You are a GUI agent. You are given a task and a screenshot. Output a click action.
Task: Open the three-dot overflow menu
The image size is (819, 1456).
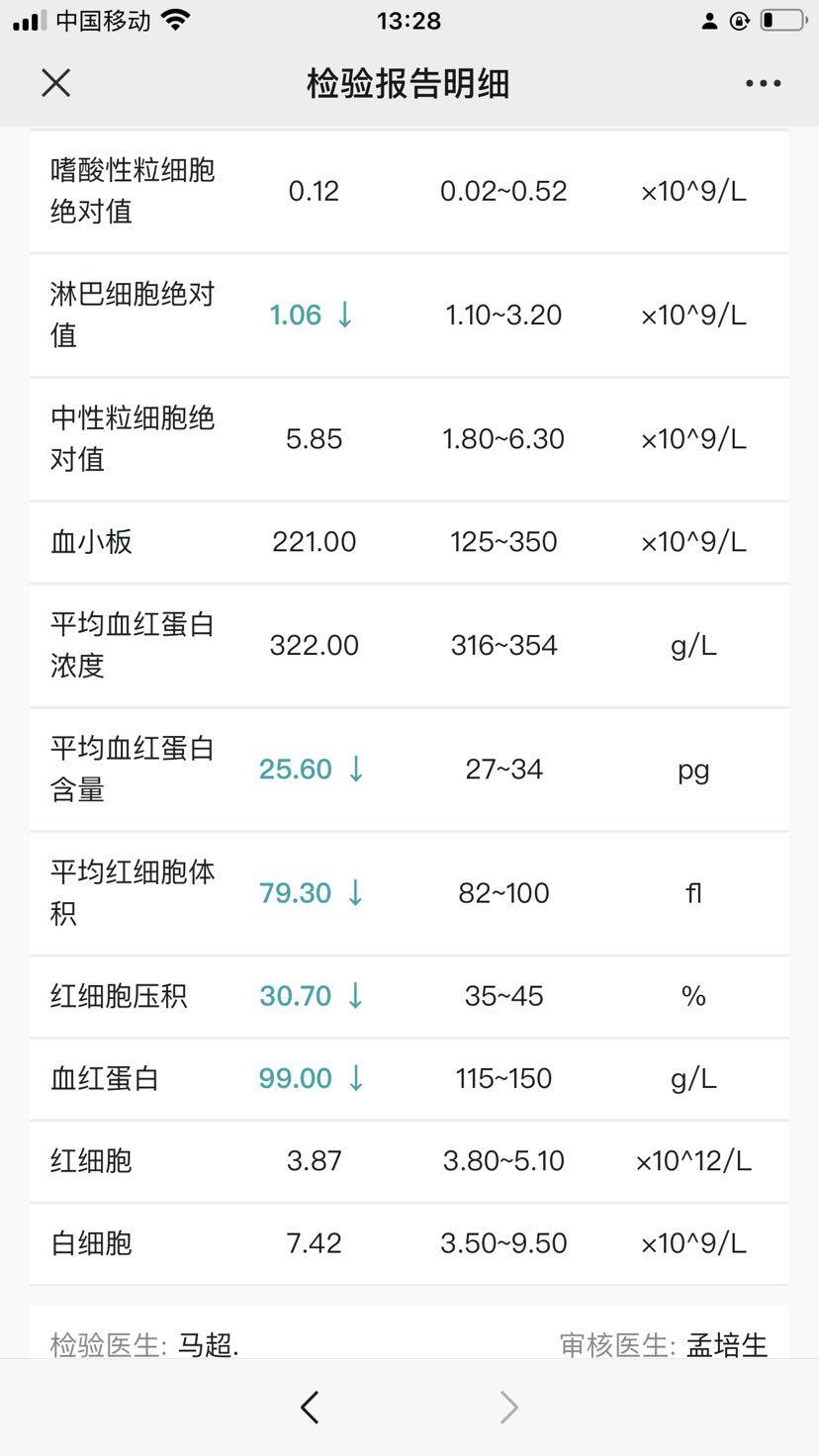763,84
